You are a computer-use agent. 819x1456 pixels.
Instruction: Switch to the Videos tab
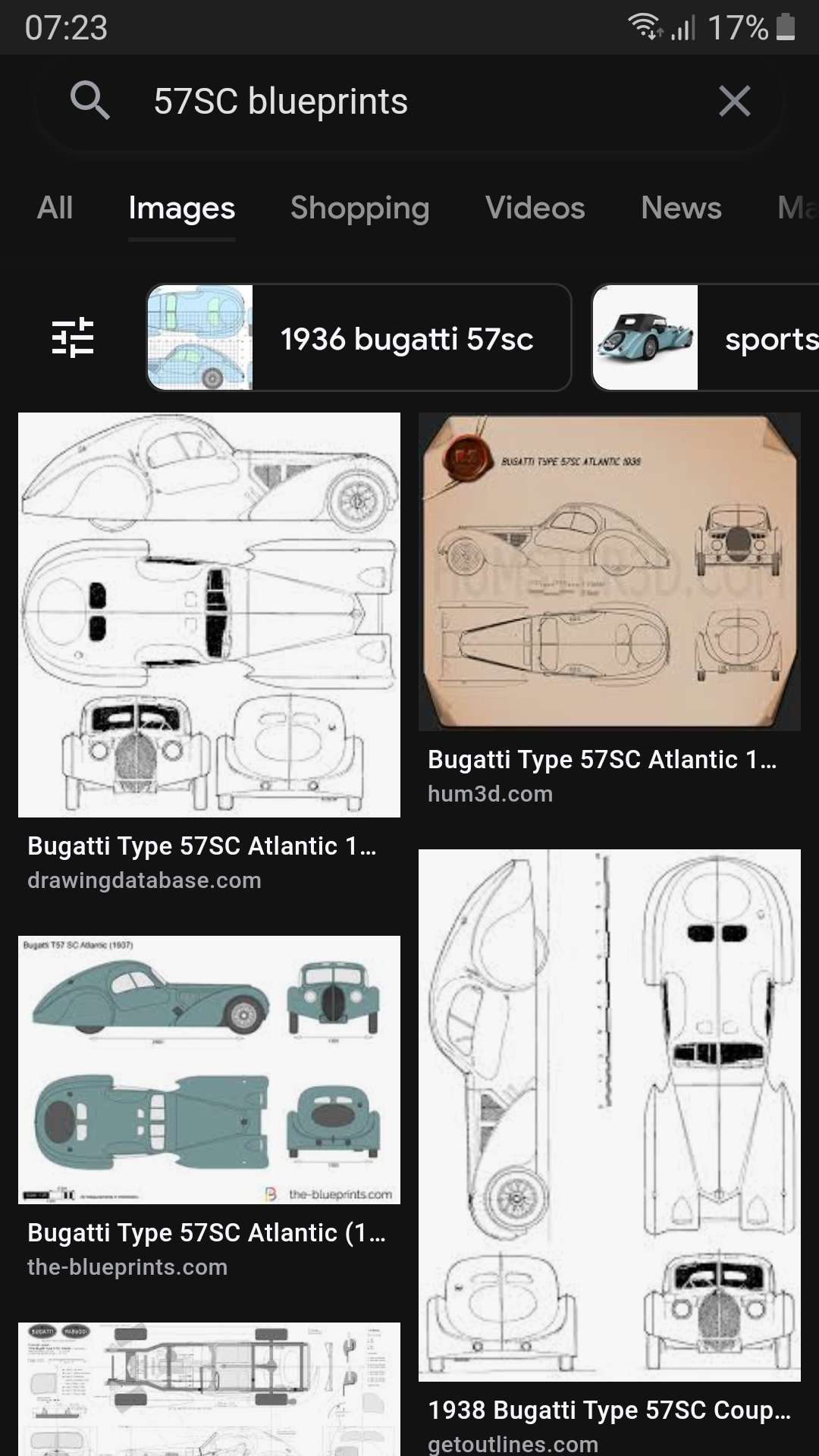535,208
